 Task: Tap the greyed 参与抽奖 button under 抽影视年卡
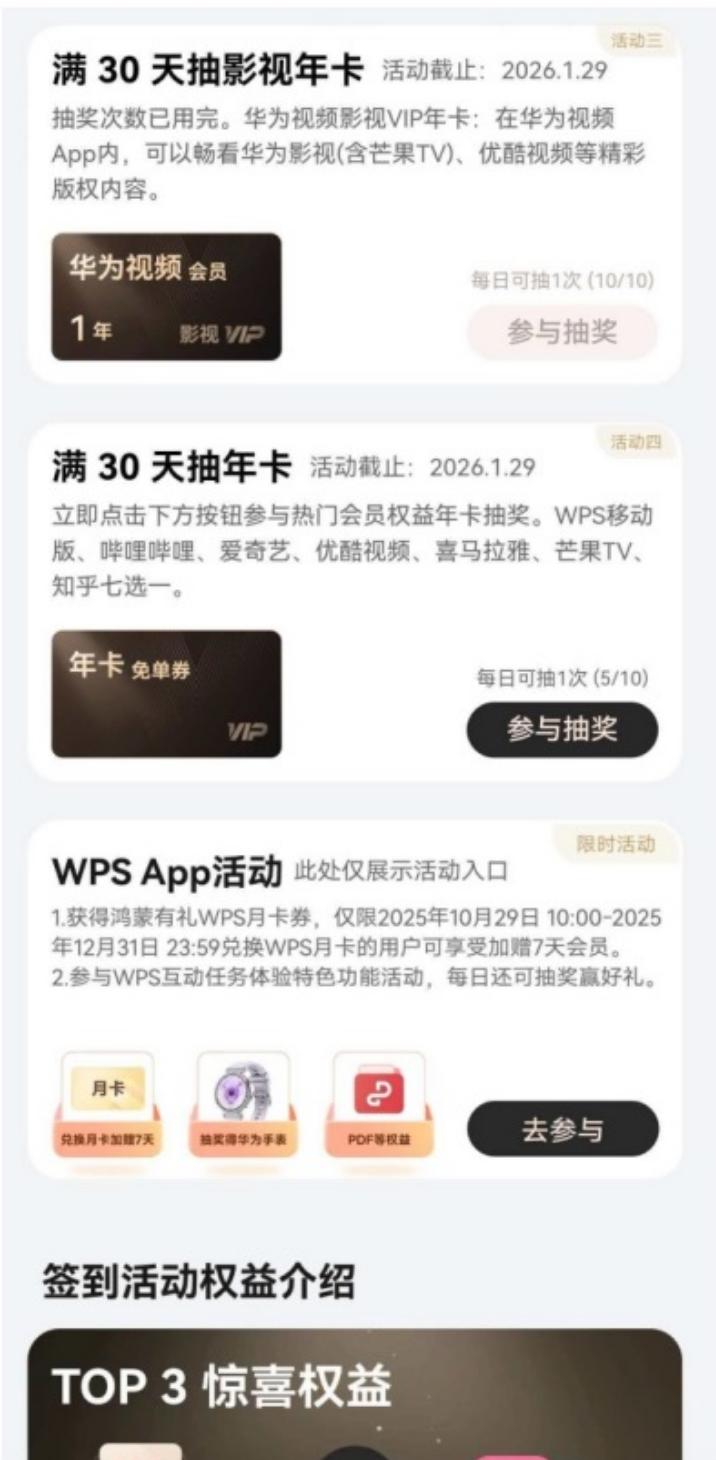tap(562, 333)
